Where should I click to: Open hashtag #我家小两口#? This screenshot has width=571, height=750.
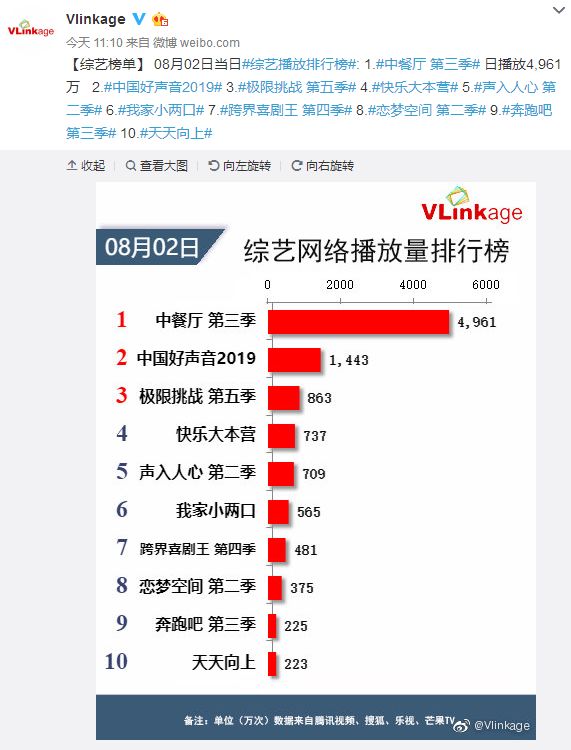pos(161,110)
